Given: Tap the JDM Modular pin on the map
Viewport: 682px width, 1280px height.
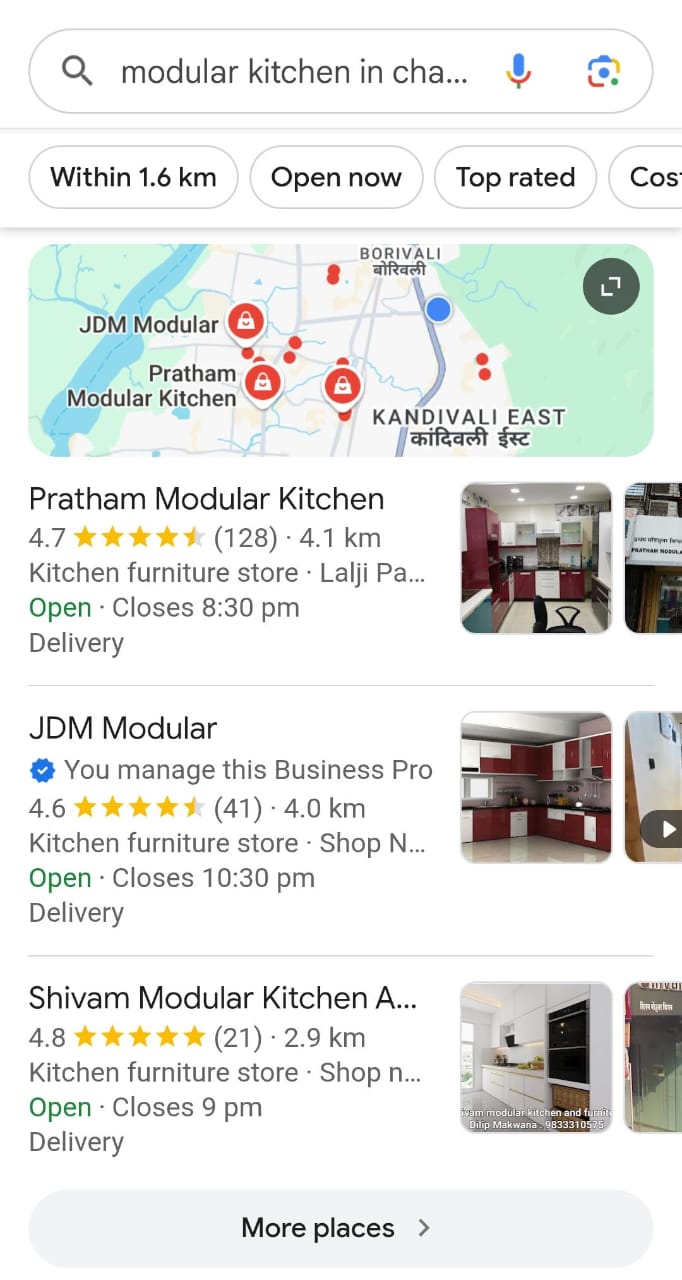Looking at the screenshot, I should 245,322.
